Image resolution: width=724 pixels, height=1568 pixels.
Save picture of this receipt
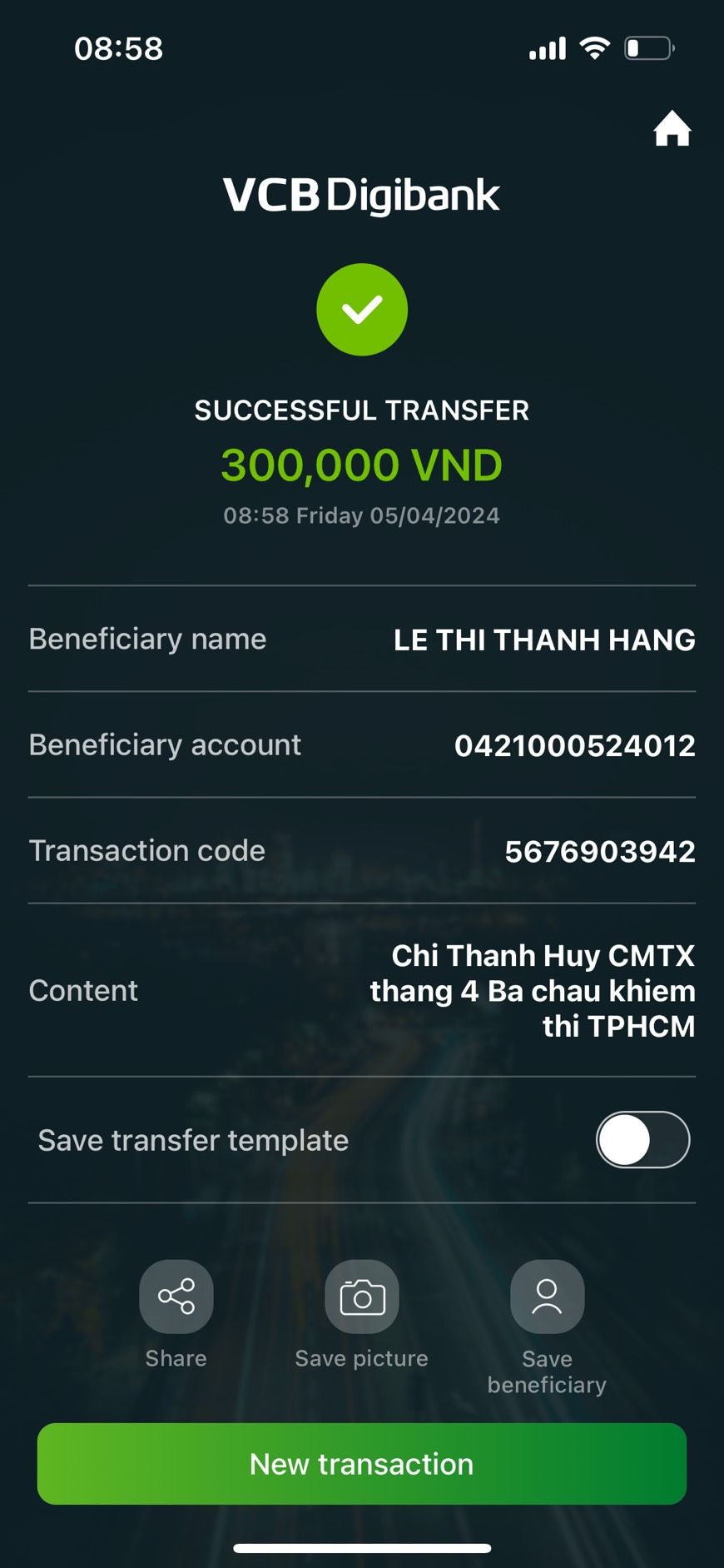362,1297
